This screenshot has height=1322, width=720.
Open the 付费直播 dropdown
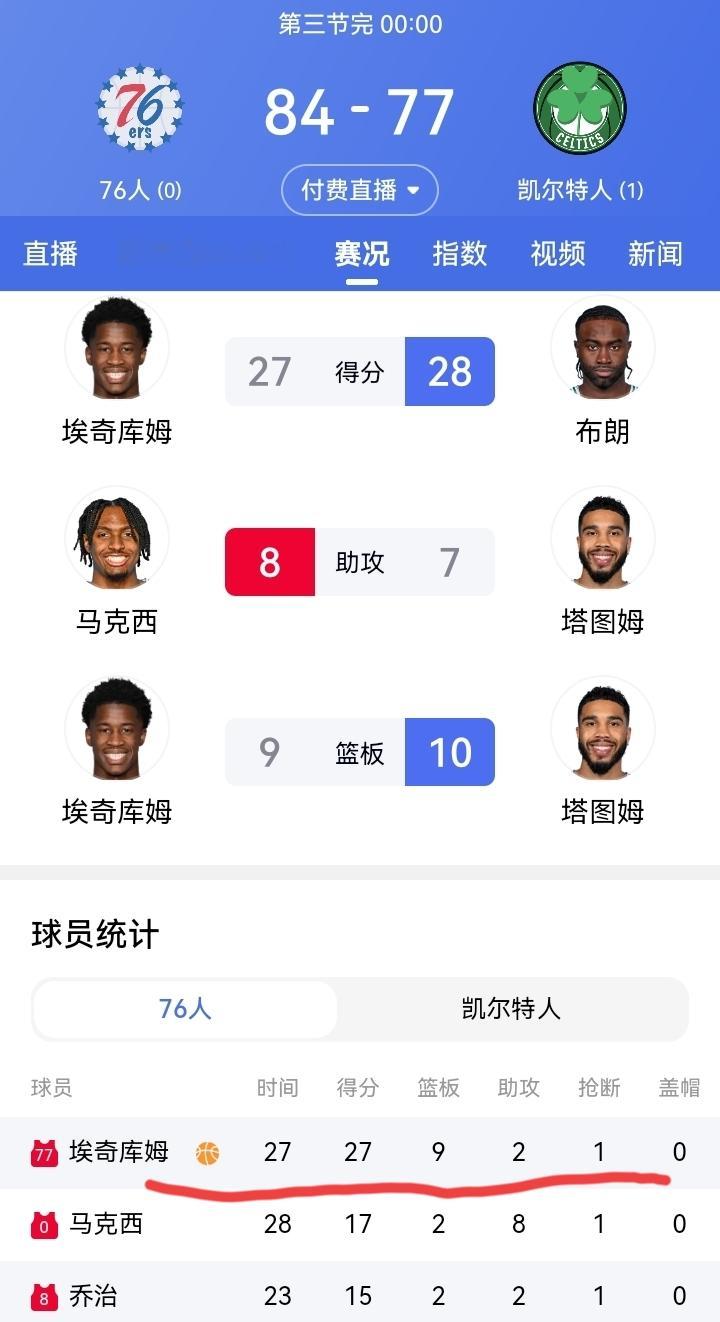coord(359,190)
